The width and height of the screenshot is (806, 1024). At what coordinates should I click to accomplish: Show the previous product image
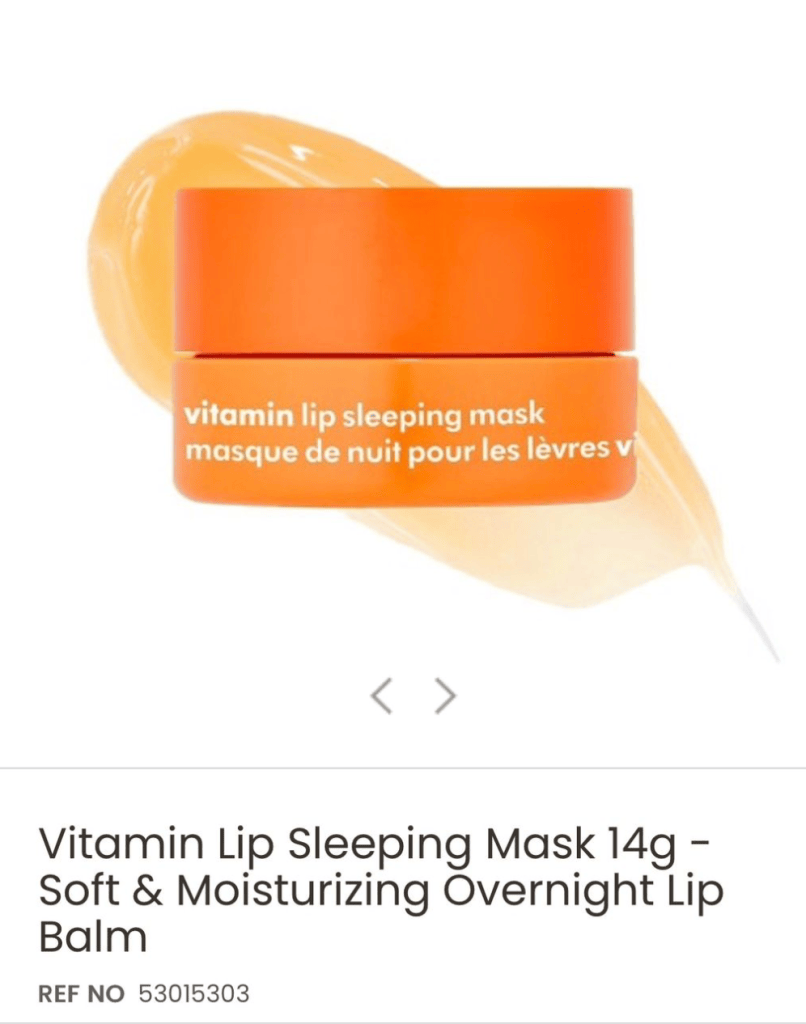[x=381, y=697]
